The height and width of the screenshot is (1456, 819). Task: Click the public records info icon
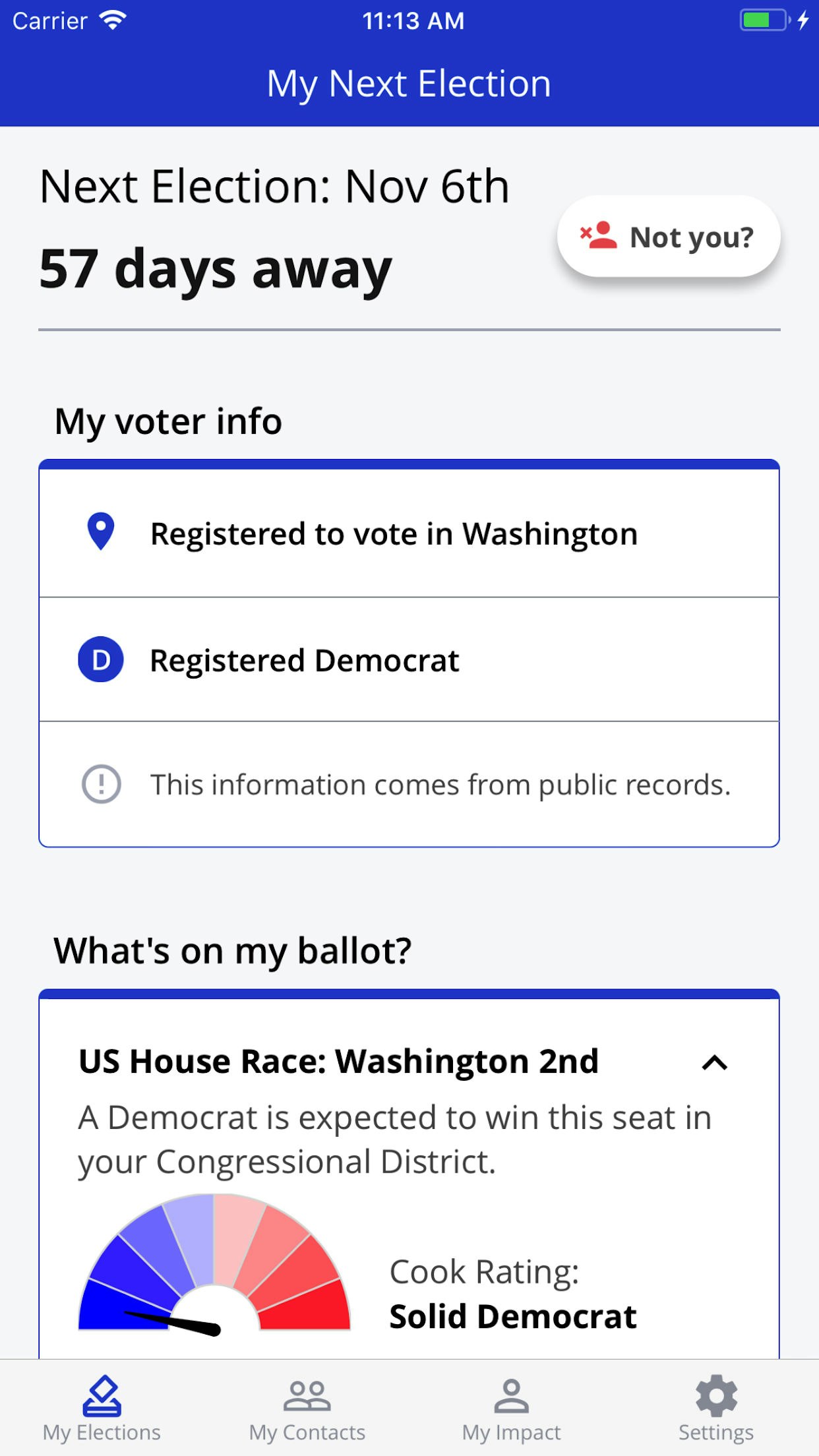coord(100,784)
